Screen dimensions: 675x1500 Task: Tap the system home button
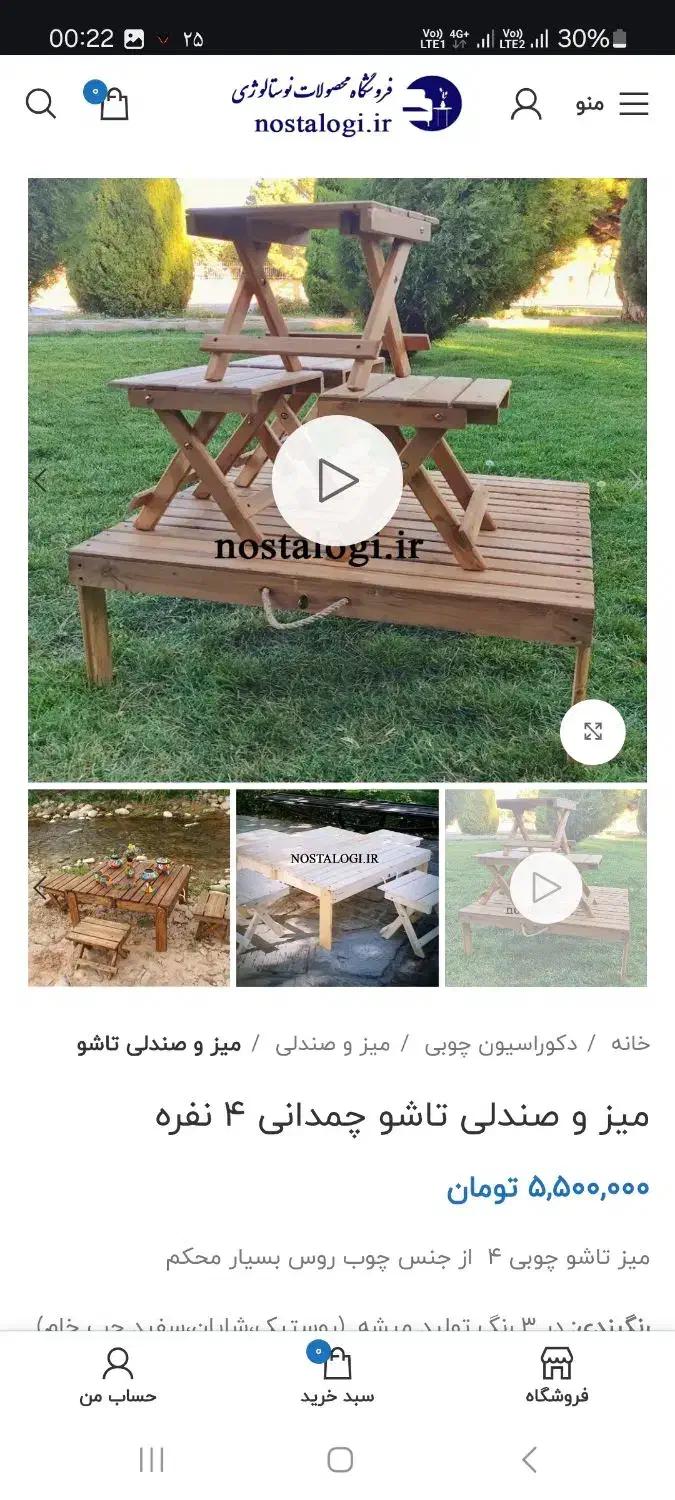point(340,1460)
